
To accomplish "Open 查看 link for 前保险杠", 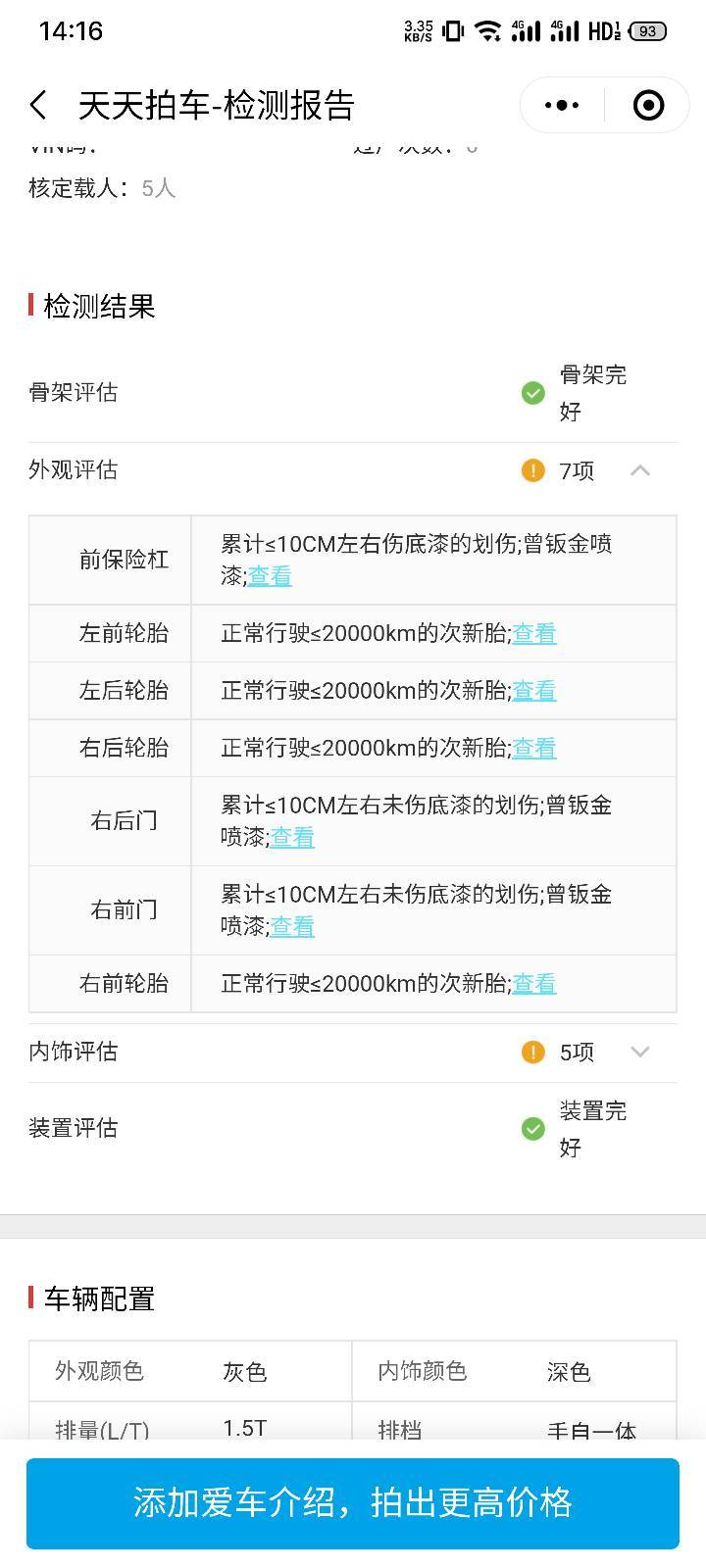I will pos(270,576).
